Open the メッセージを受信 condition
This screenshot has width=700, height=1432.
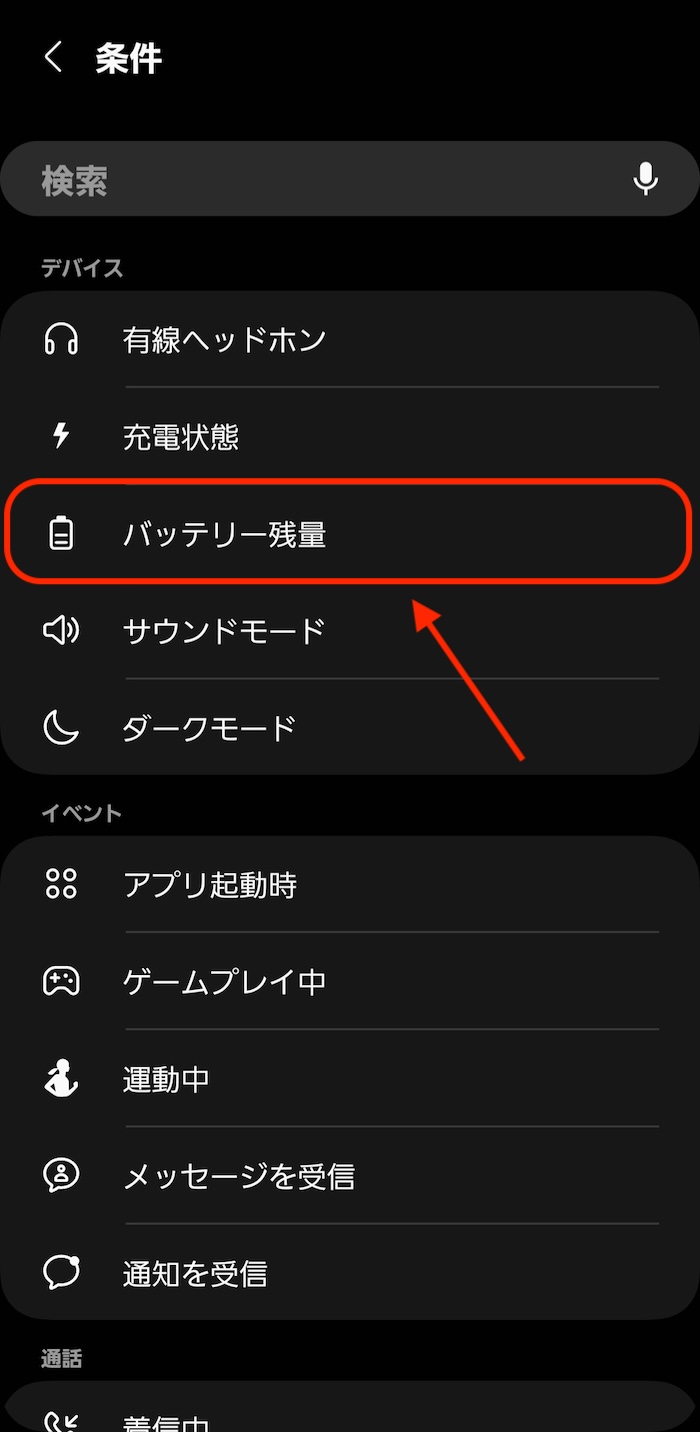pyautogui.click(x=350, y=1176)
